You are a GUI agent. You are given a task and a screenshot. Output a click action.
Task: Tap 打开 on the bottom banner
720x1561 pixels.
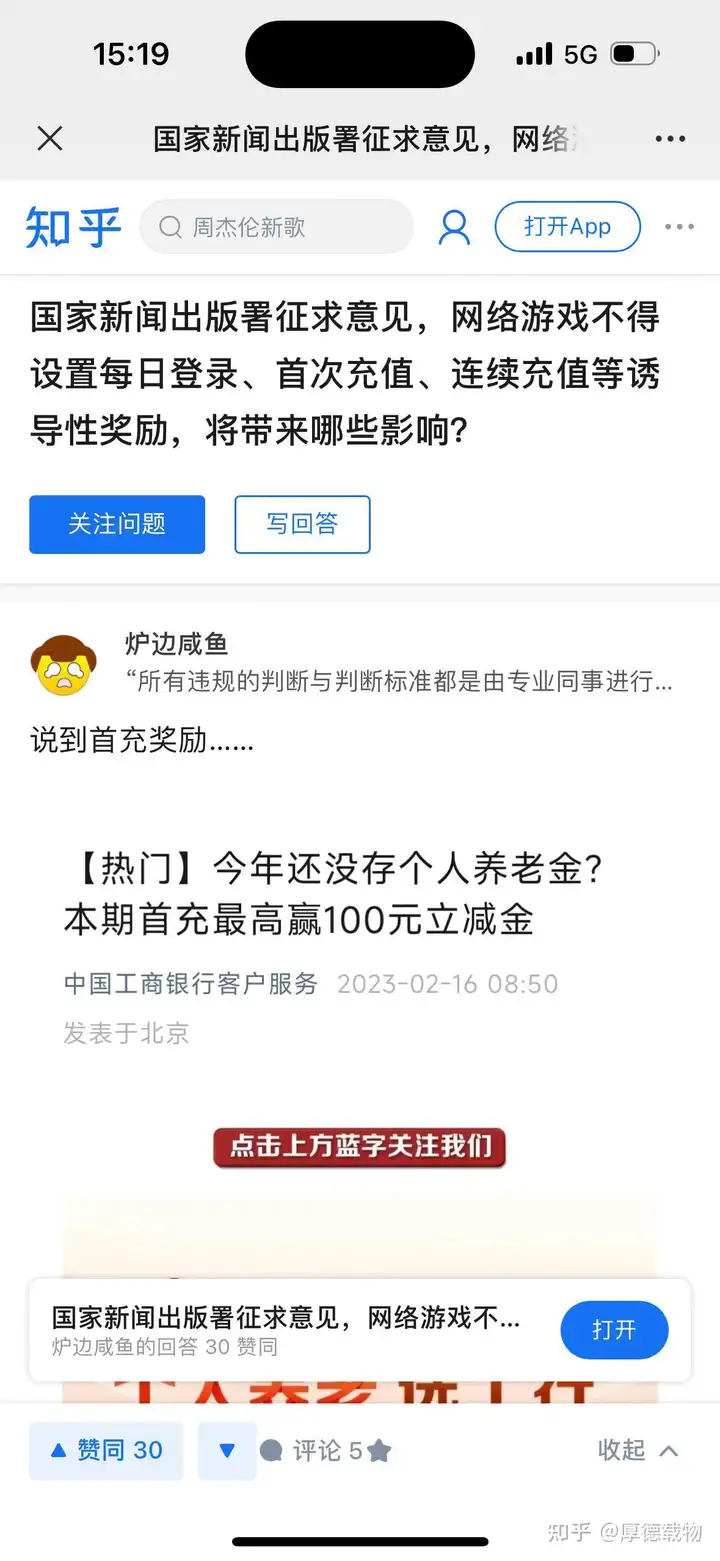point(613,1330)
